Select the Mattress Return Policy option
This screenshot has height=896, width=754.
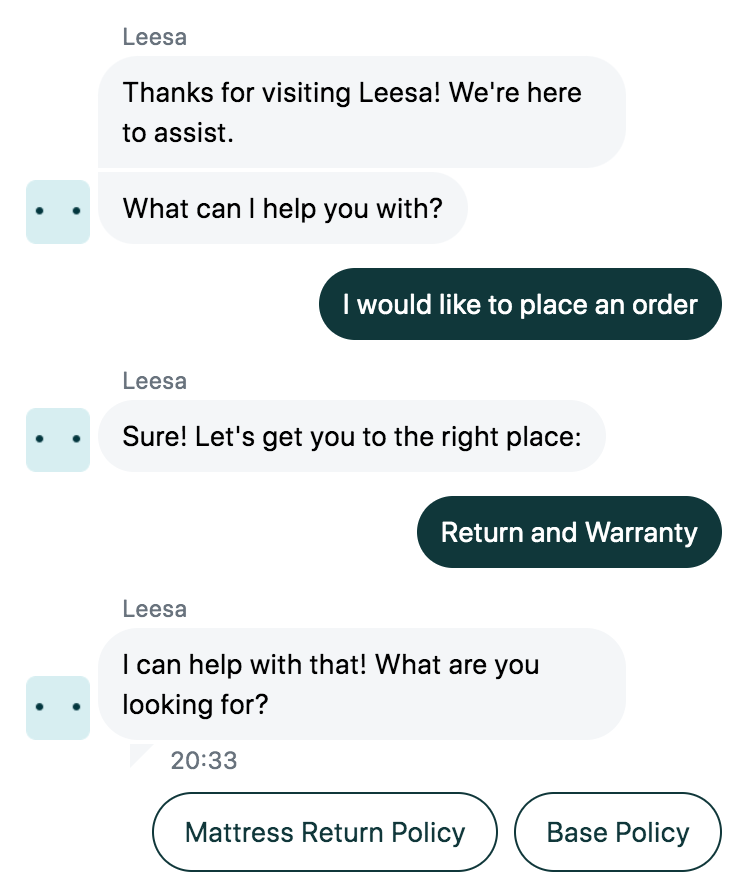pyautogui.click(x=325, y=832)
